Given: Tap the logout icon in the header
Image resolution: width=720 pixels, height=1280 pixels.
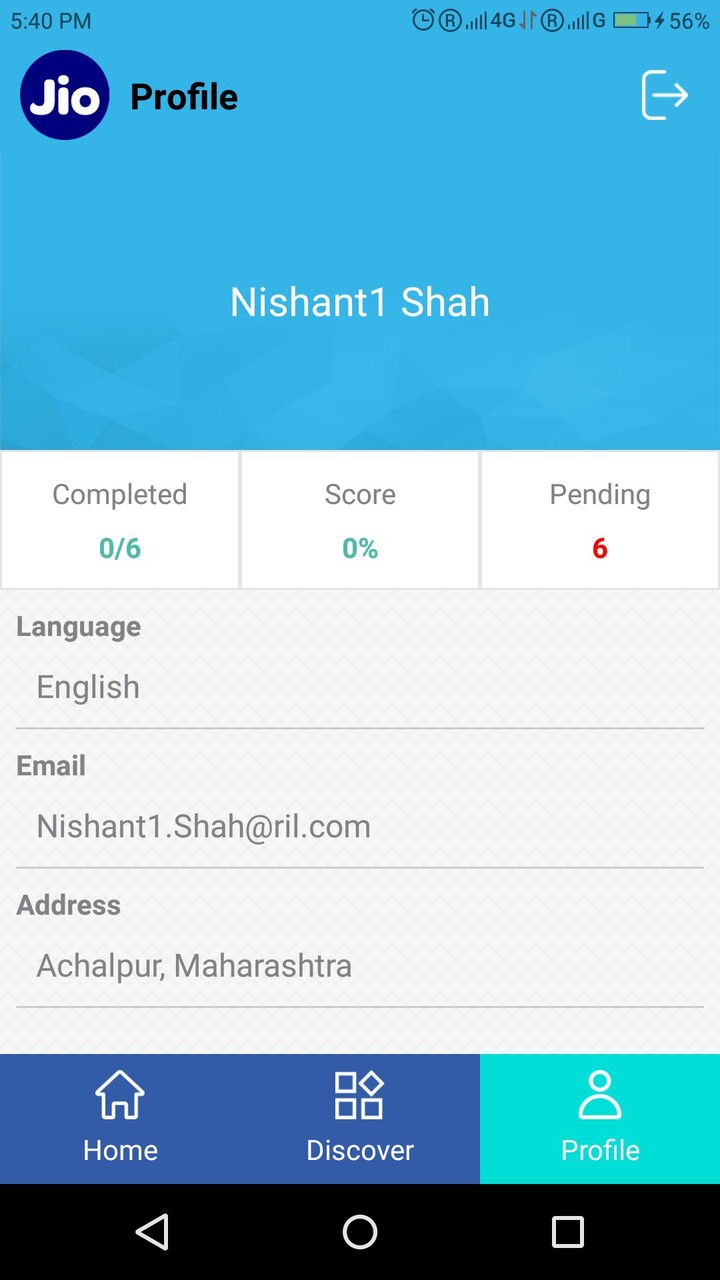Looking at the screenshot, I should click(x=665, y=95).
